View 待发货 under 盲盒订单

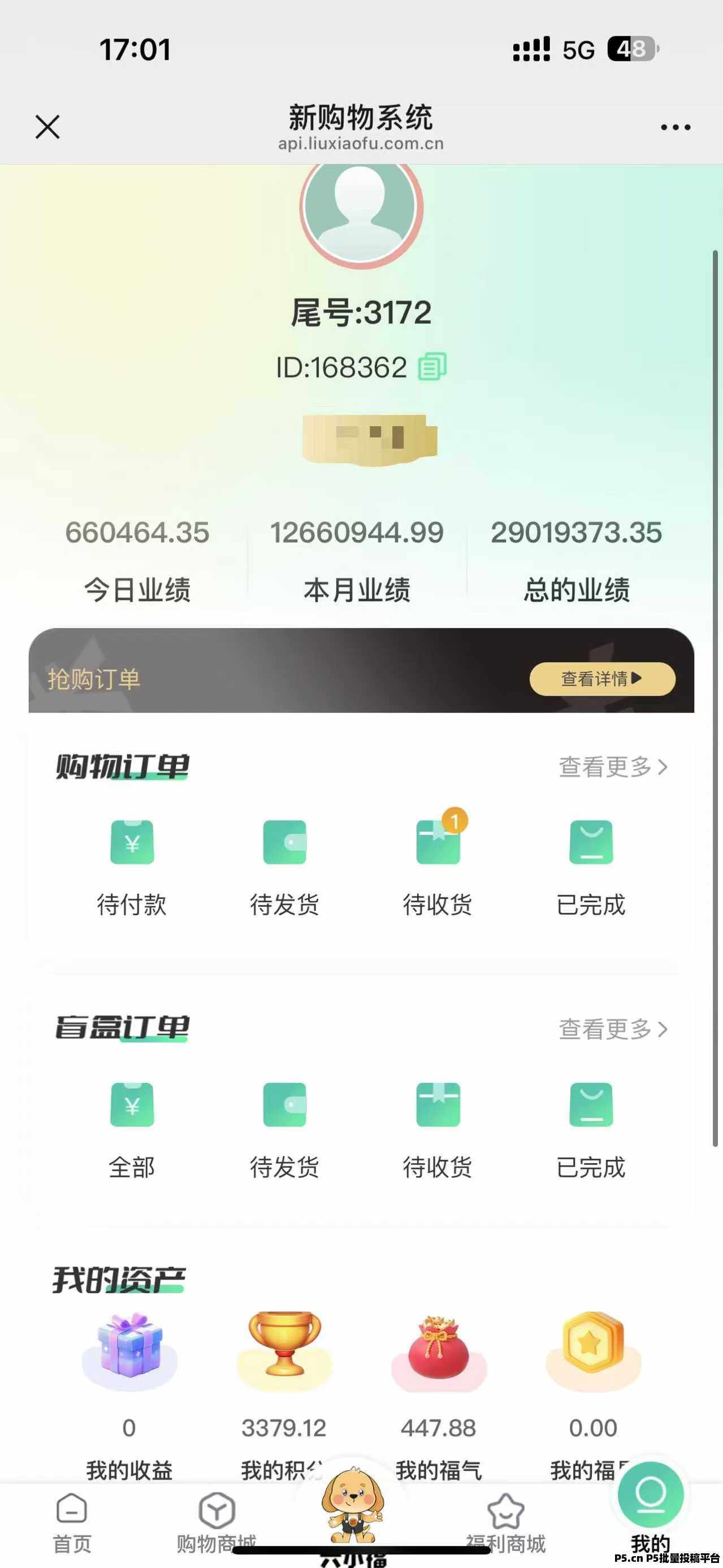(x=284, y=1127)
